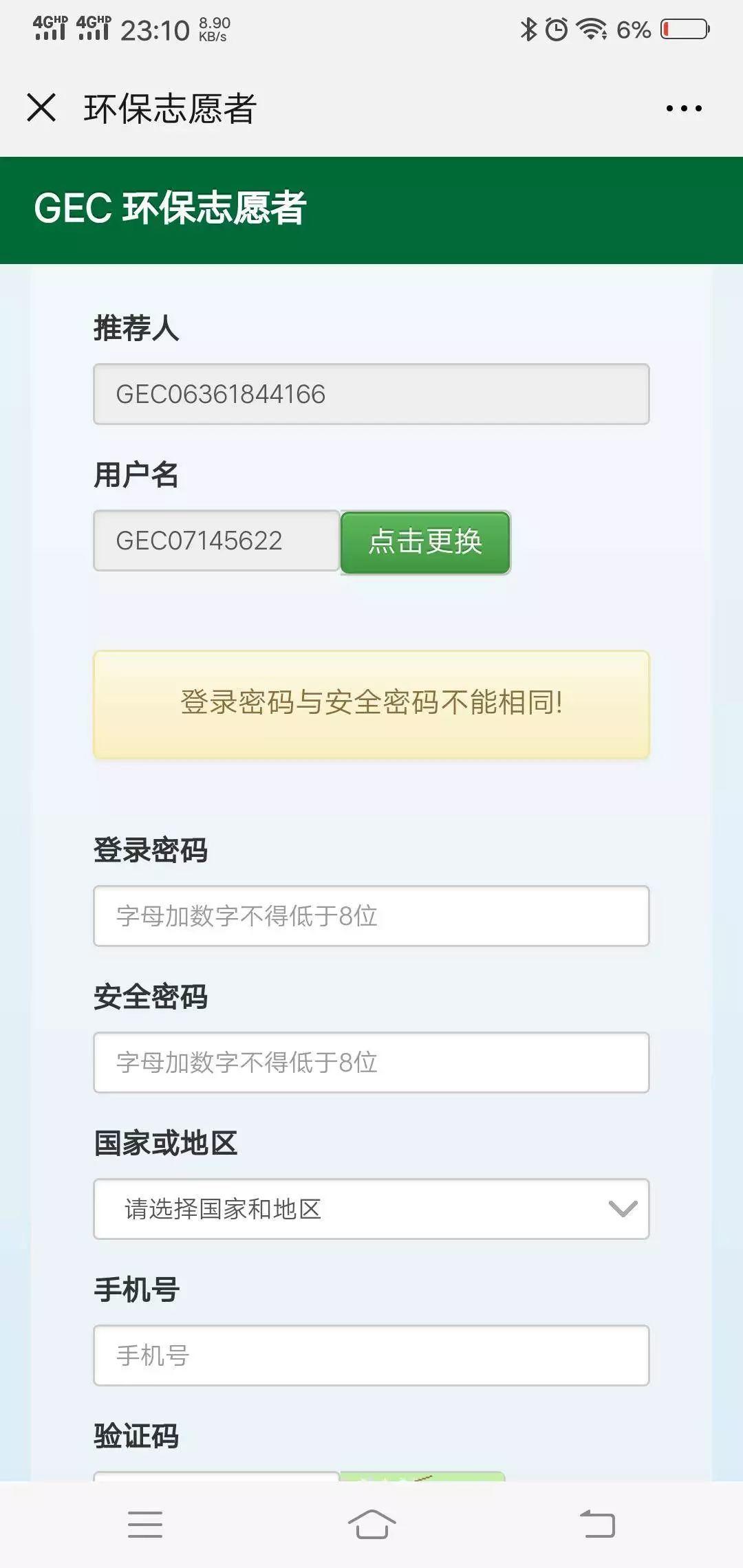Tap the 用户名 field
The width and height of the screenshot is (743, 1568).
pos(216,541)
